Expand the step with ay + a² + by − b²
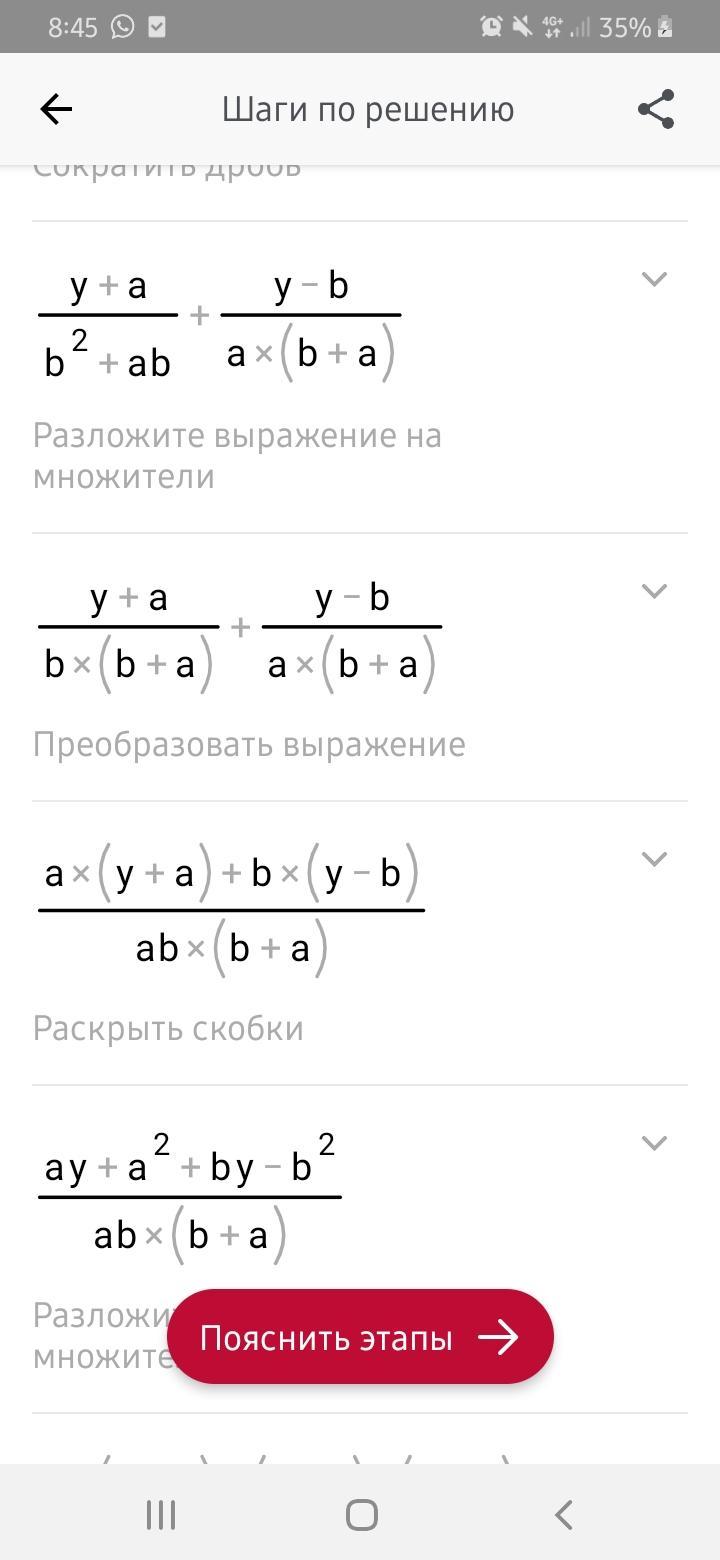This screenshot has height=1560, width=720. [654, 1143]
